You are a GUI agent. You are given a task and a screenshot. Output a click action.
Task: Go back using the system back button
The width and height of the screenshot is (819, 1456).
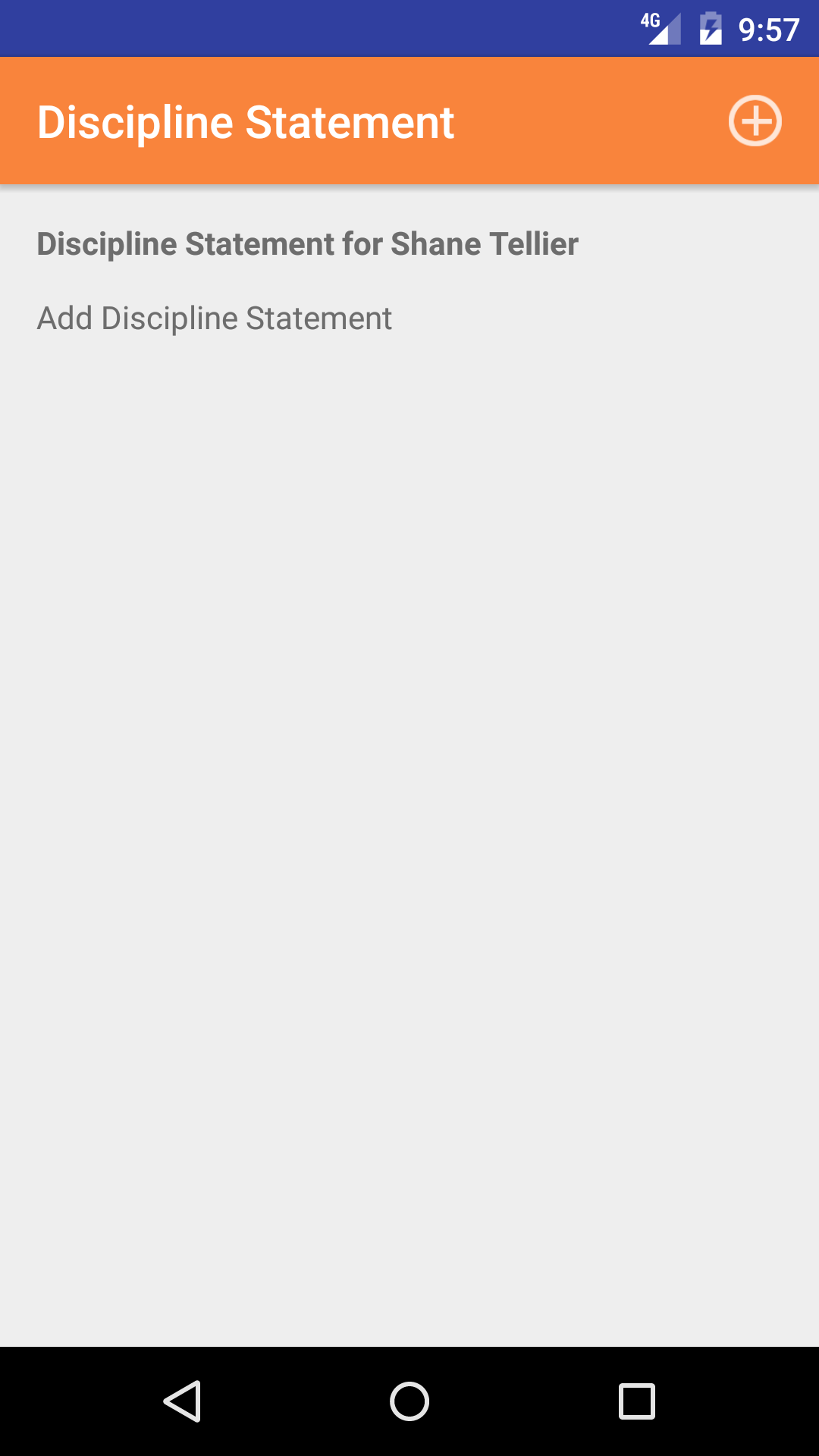click(x=182, y=1401)
